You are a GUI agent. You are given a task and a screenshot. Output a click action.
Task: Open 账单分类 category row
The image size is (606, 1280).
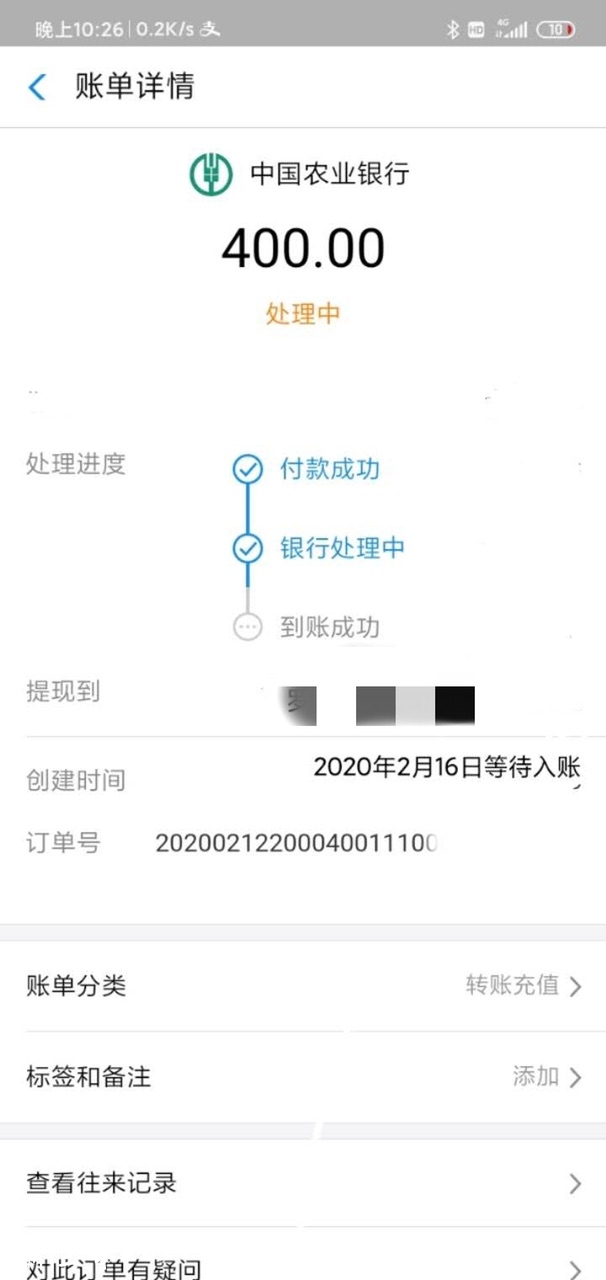coord(303,986)
